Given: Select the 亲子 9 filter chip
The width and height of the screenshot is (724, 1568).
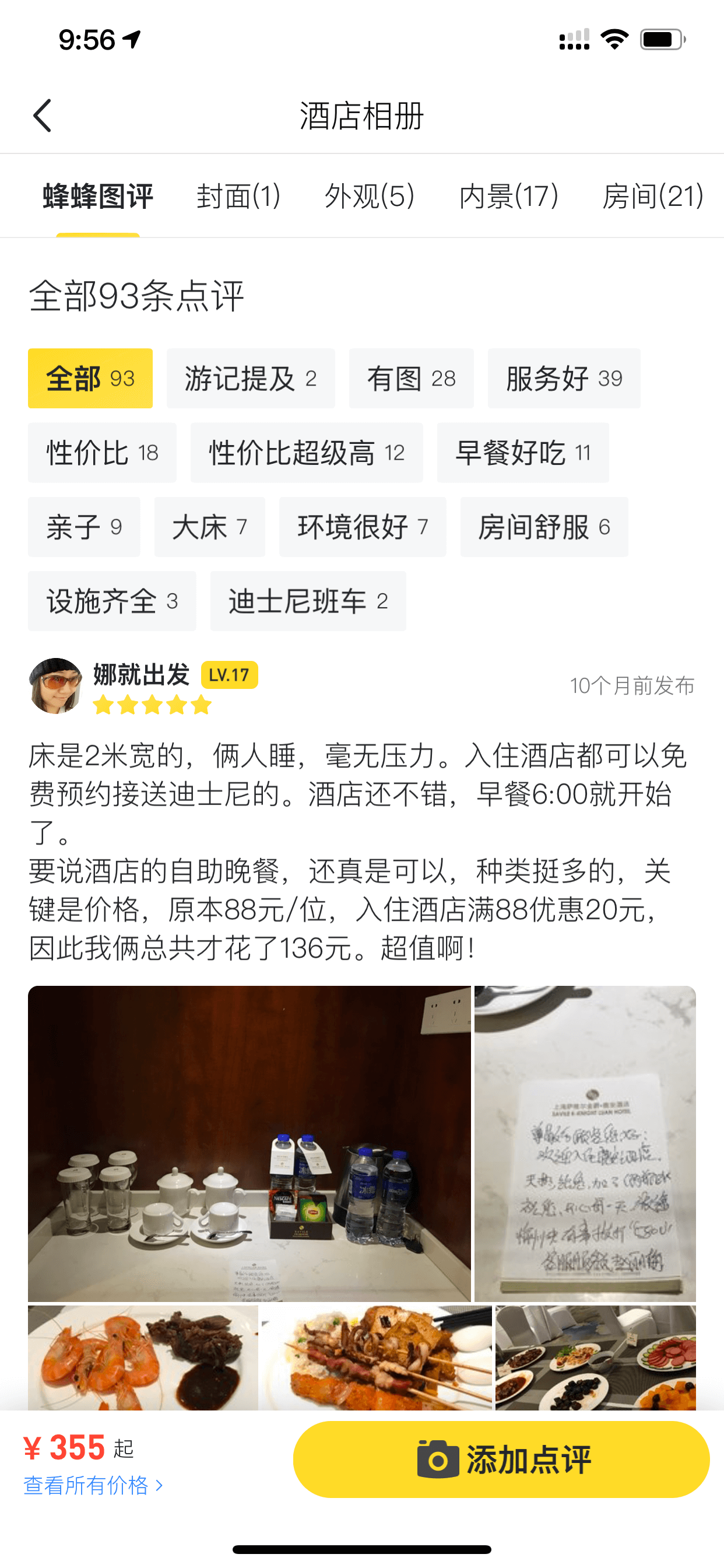Looking at the screenshot, I should (84, 527).
